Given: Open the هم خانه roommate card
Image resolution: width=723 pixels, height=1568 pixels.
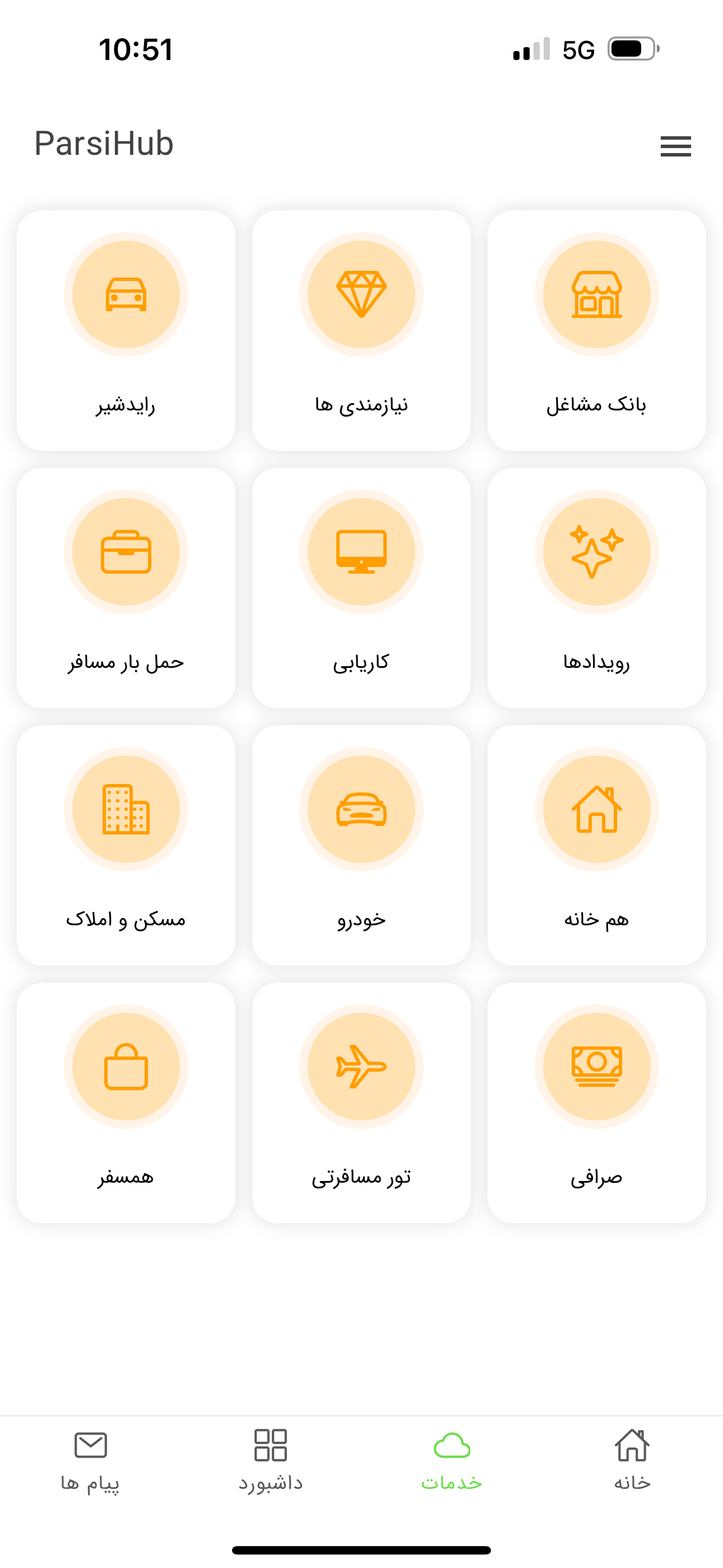Looking at the screenshot, I should tap(596, 845).
